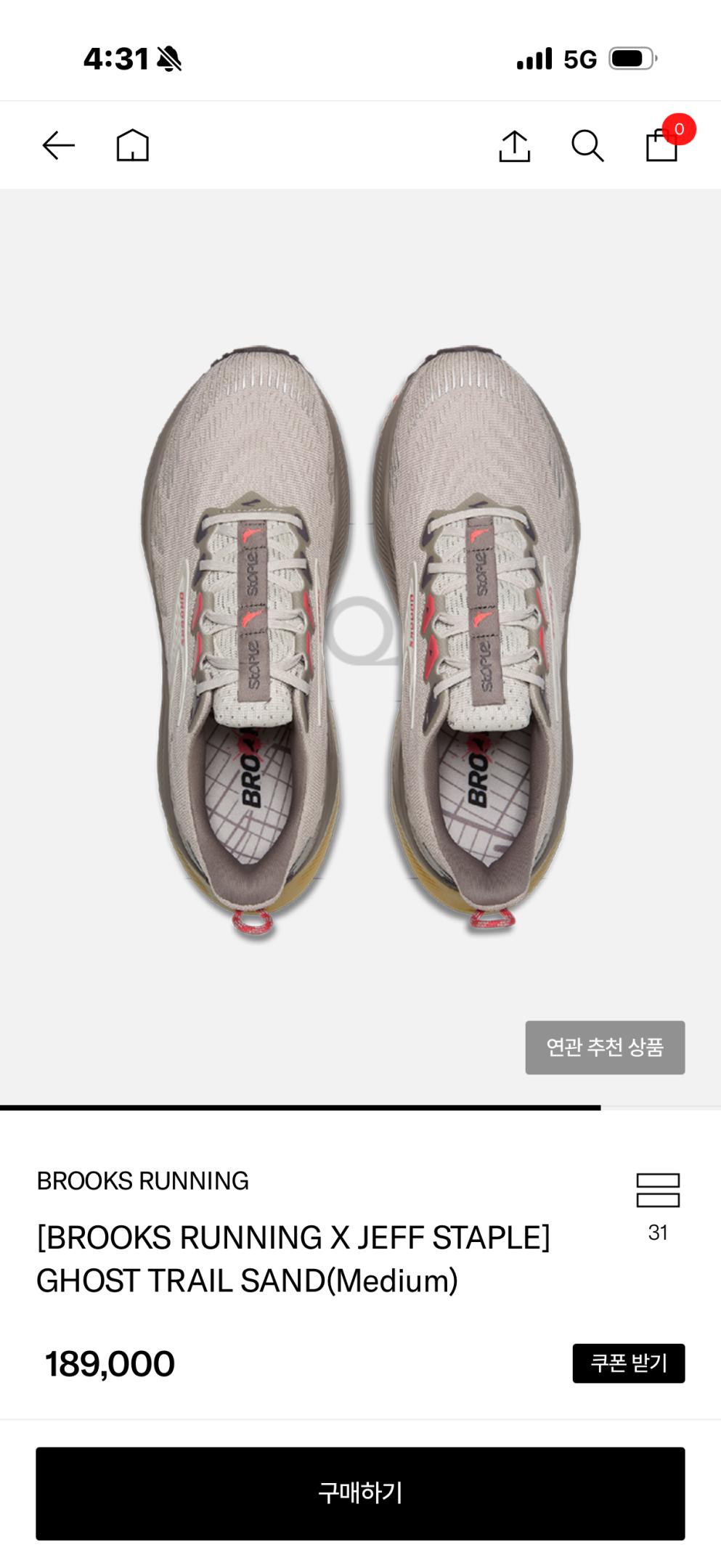Get a coupon with 쿠폰 받기

[x=628, y=1363]
